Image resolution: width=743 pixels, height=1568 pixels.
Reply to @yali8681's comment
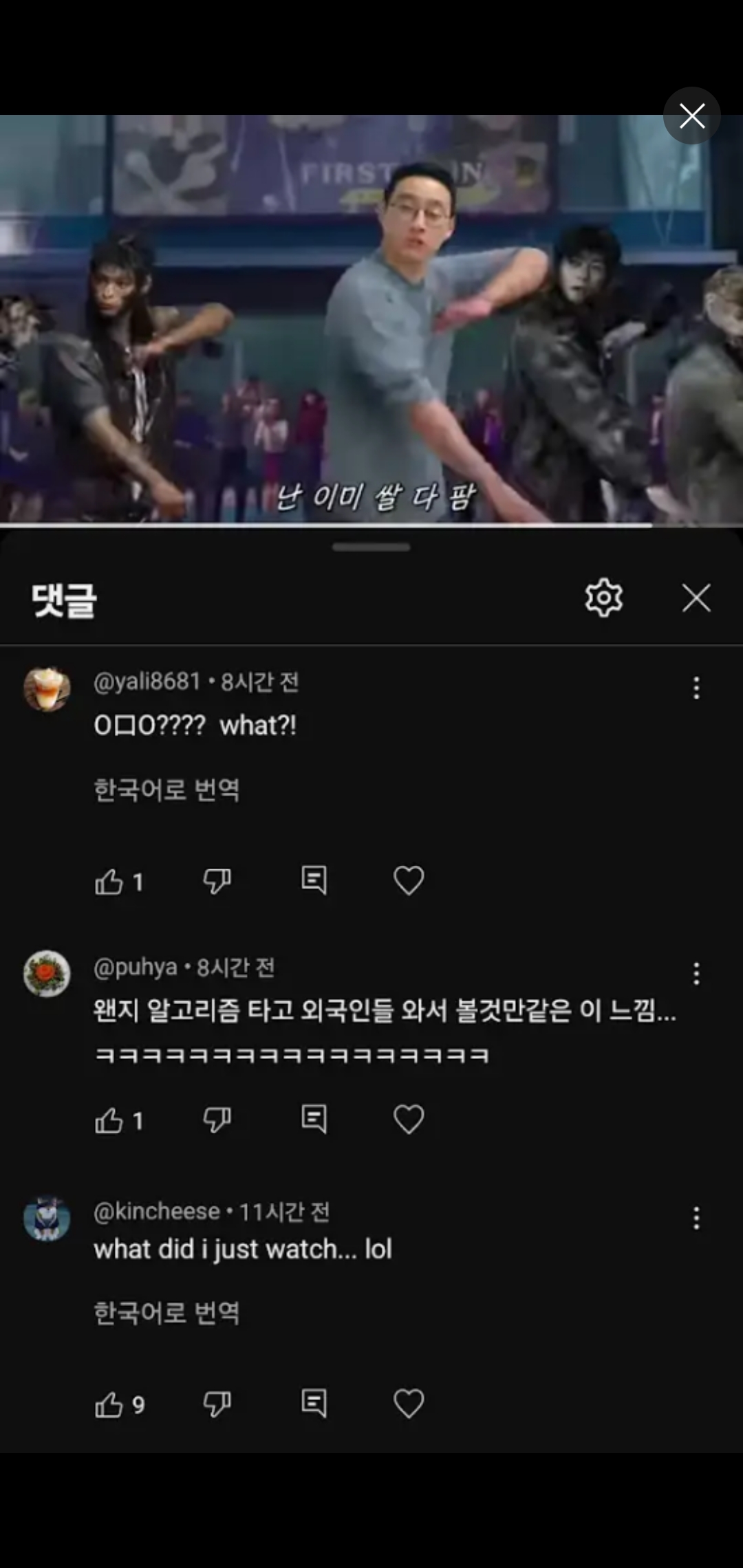(314, 880)
